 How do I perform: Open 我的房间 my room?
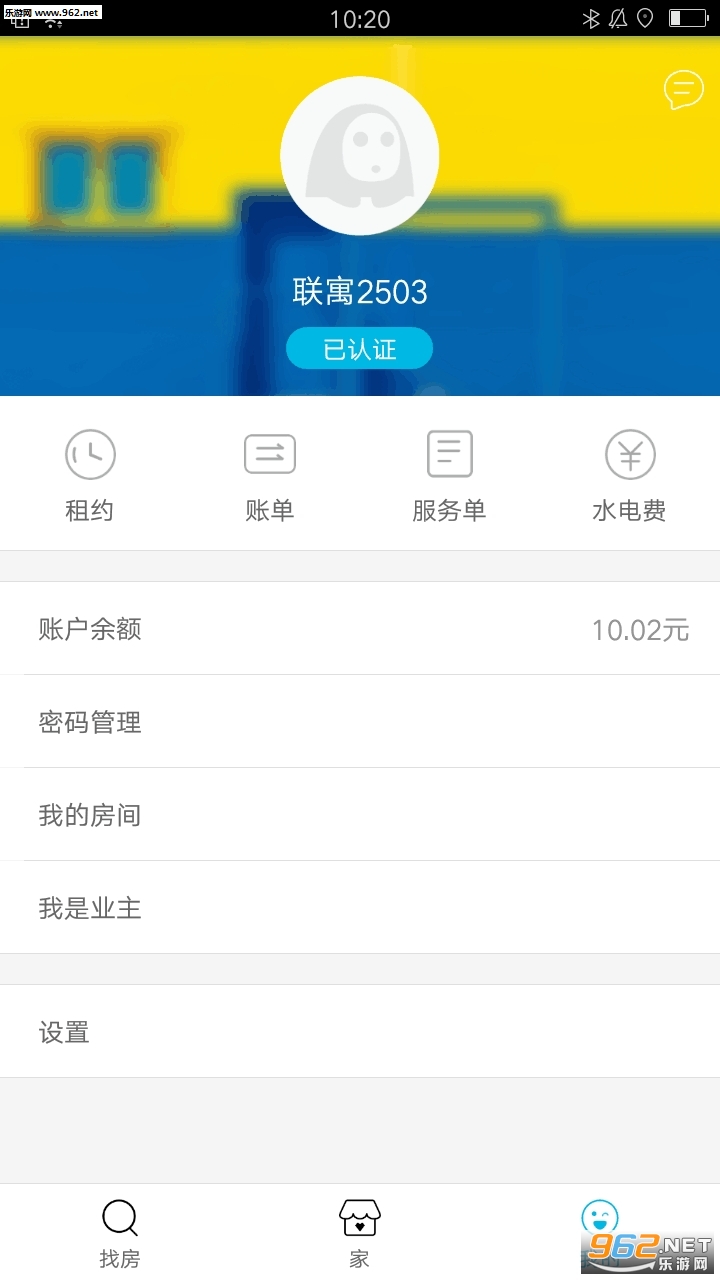pos(360,815)
